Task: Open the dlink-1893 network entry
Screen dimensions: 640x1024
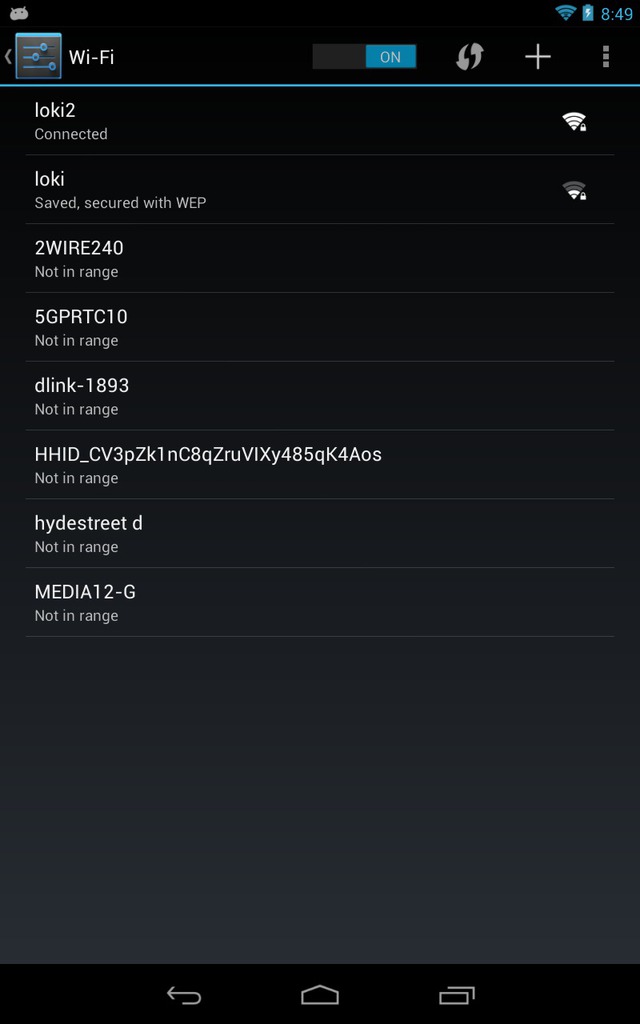Action: pyautogui.click(x=320, y=396)
